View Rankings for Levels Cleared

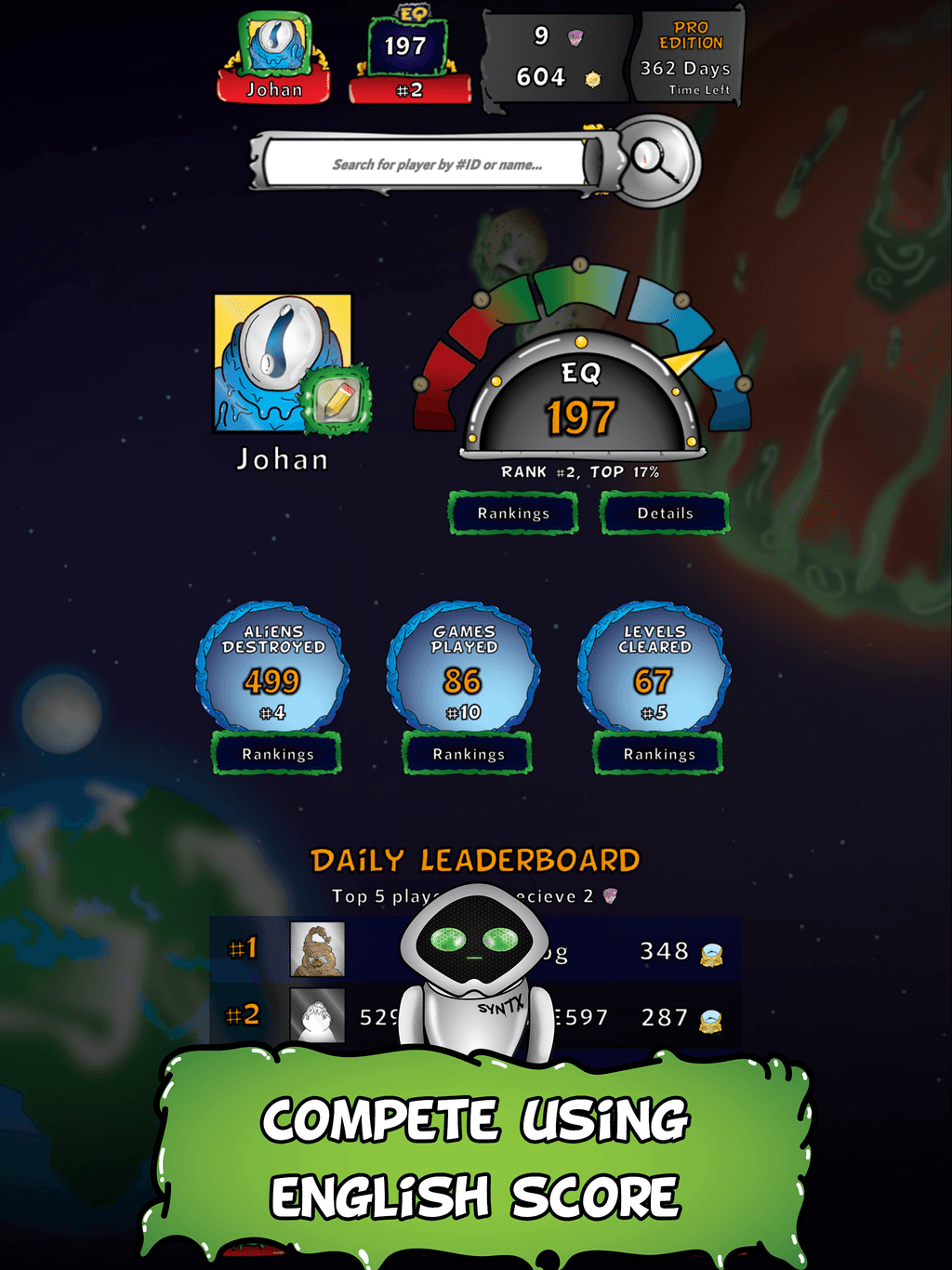pyautogui.click(x=658, y=754)
